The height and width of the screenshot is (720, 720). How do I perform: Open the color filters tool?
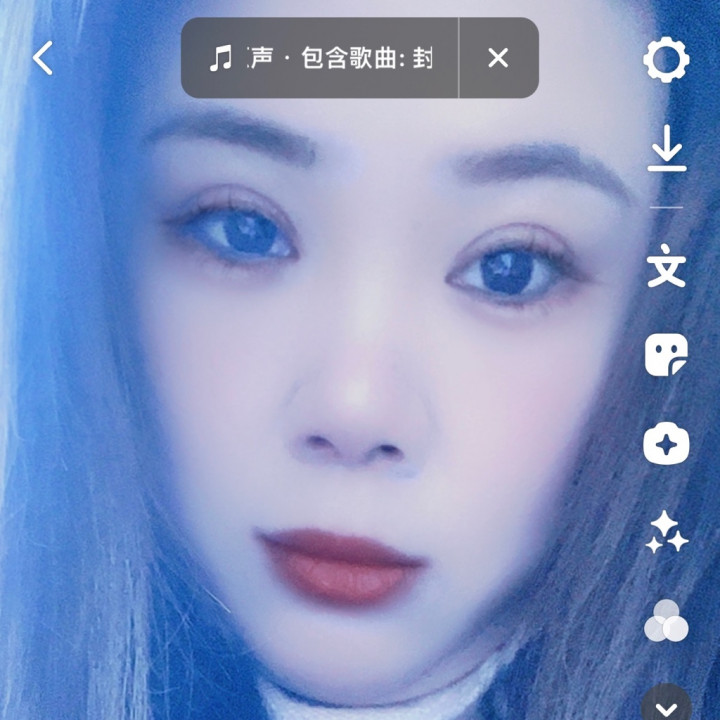666,622
